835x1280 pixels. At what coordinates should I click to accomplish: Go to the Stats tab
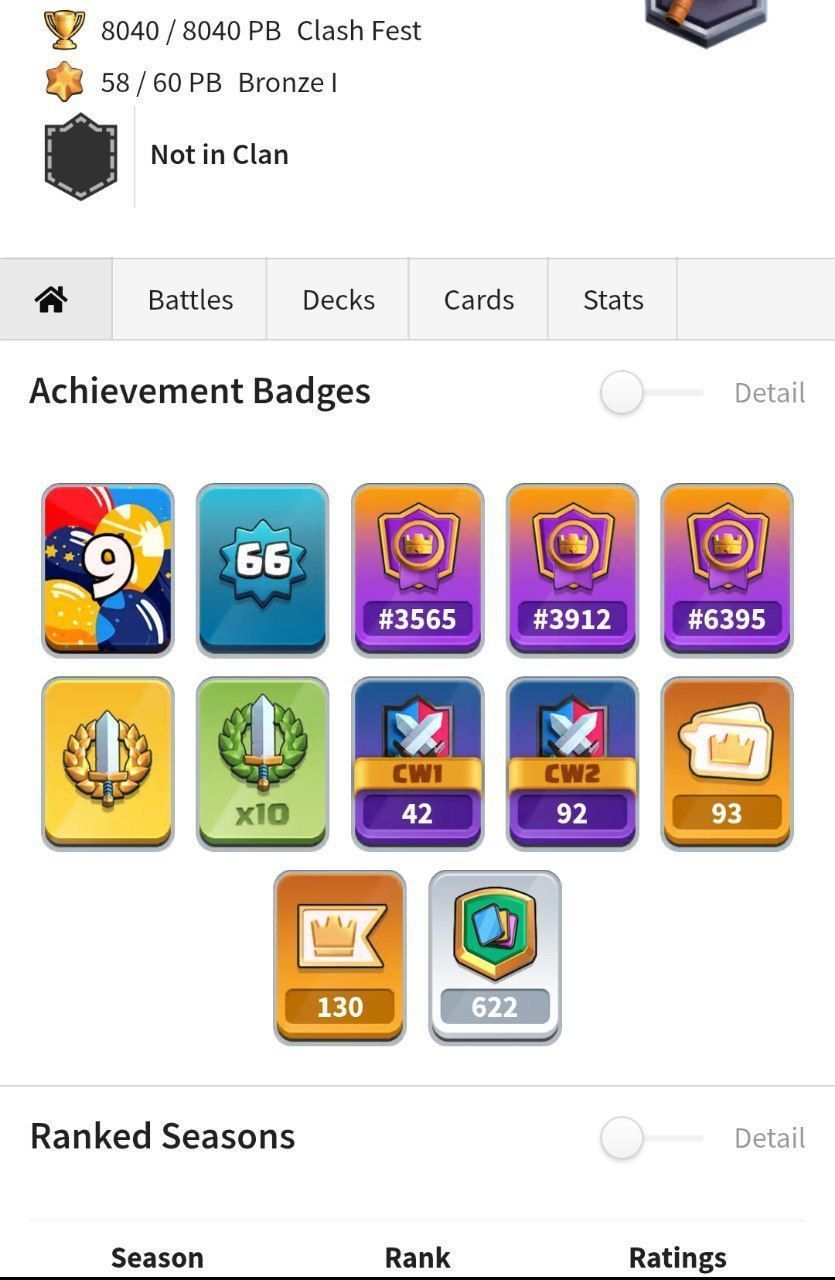click(613, 300)
